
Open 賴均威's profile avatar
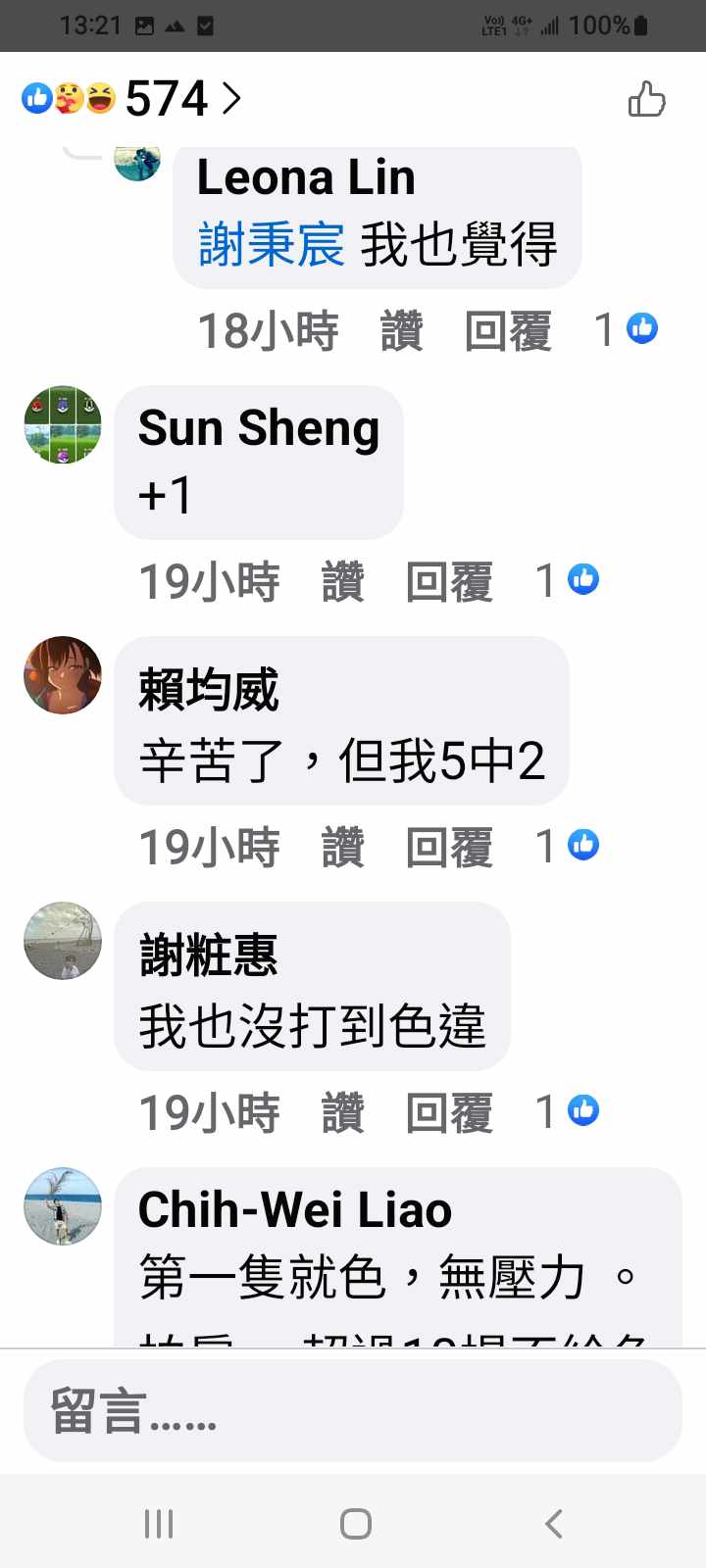point(63,675)
